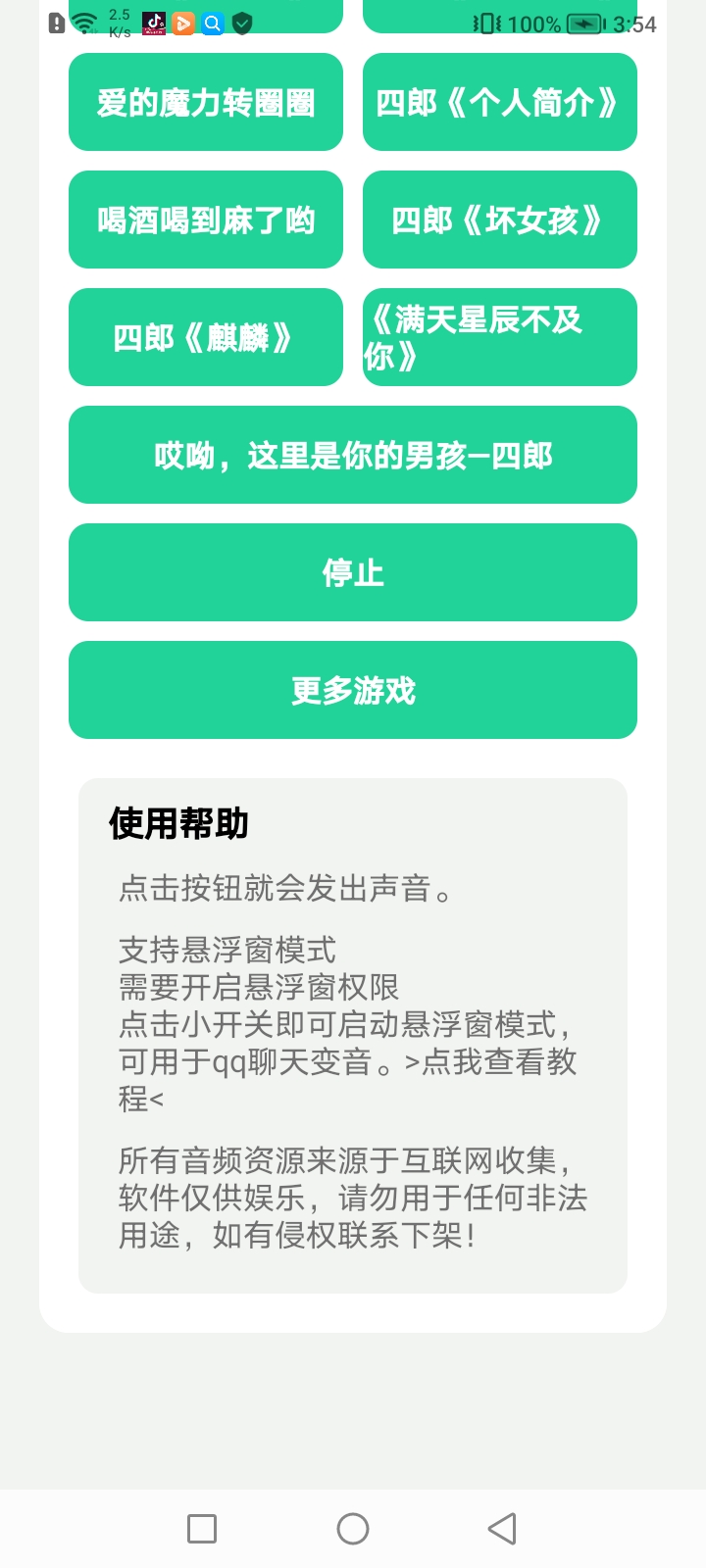Go back using the triangle navigation icon
The image size is (706, 1568).
coord(501,1528)
